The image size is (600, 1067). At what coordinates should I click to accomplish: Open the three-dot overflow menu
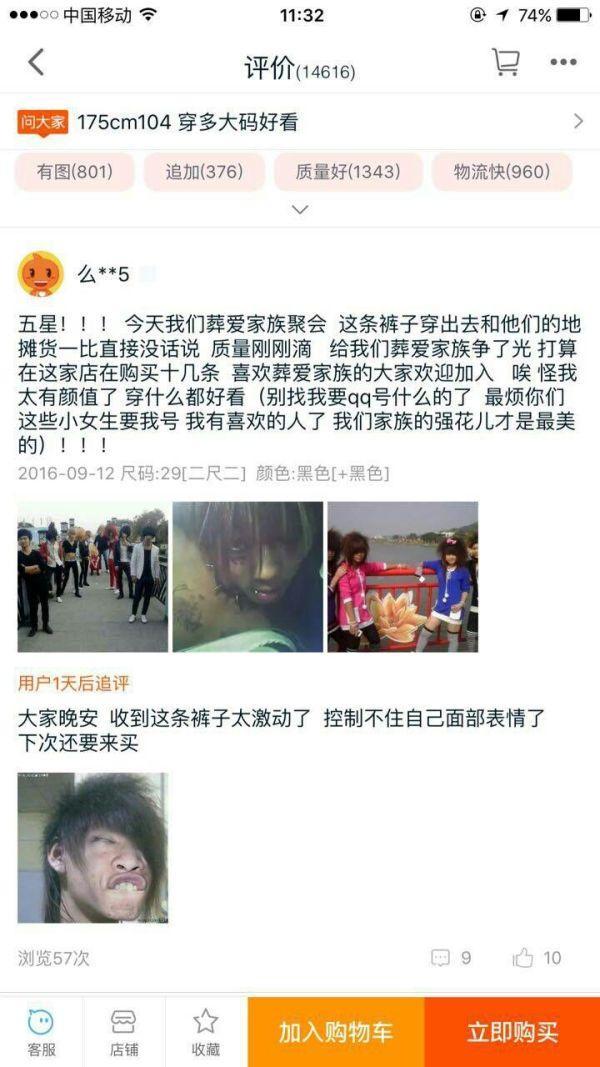click(563, 63)
